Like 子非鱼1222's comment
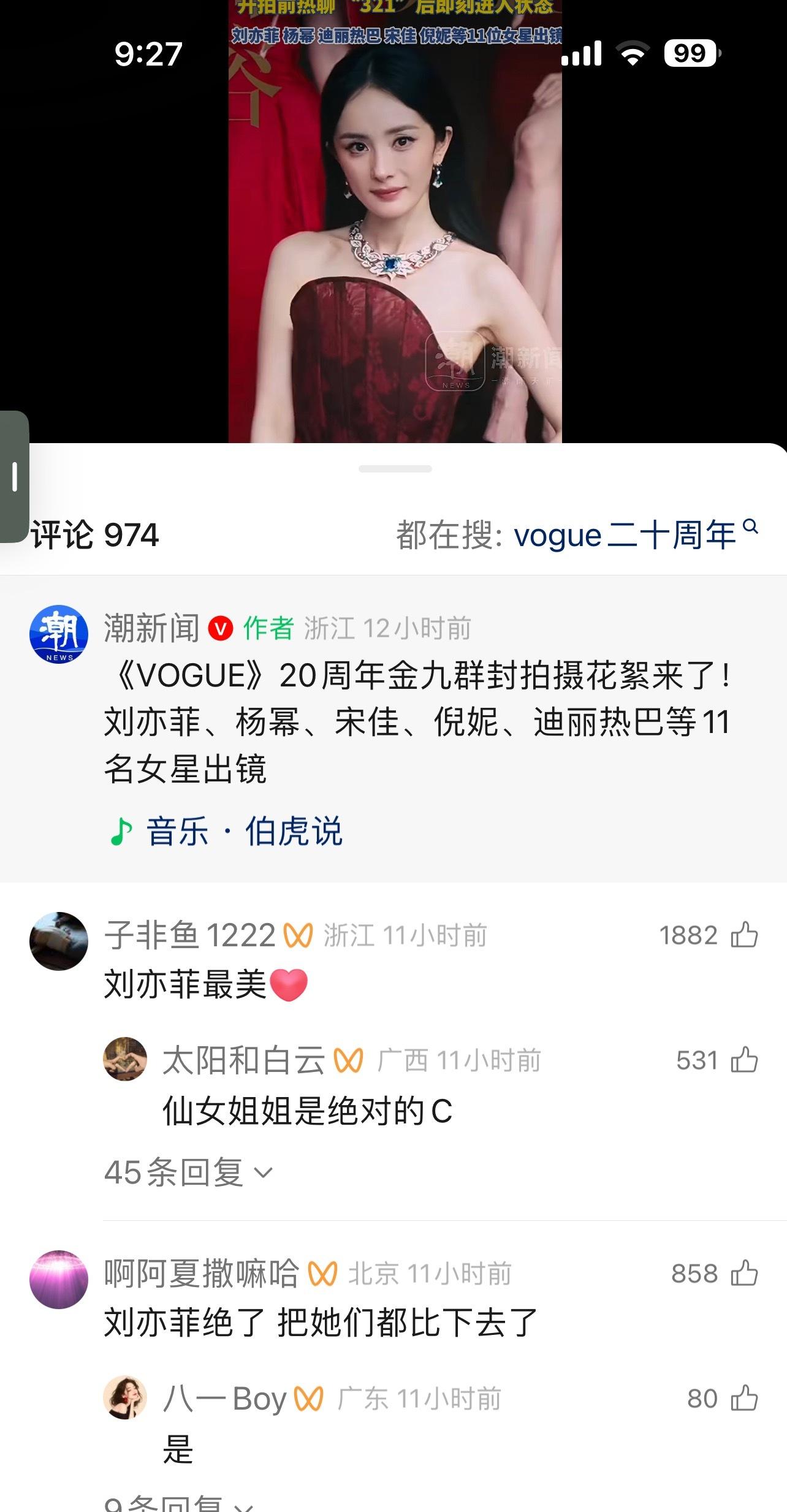The height and width of the screenshot is (1512, 787). click(x=744, y=935)
